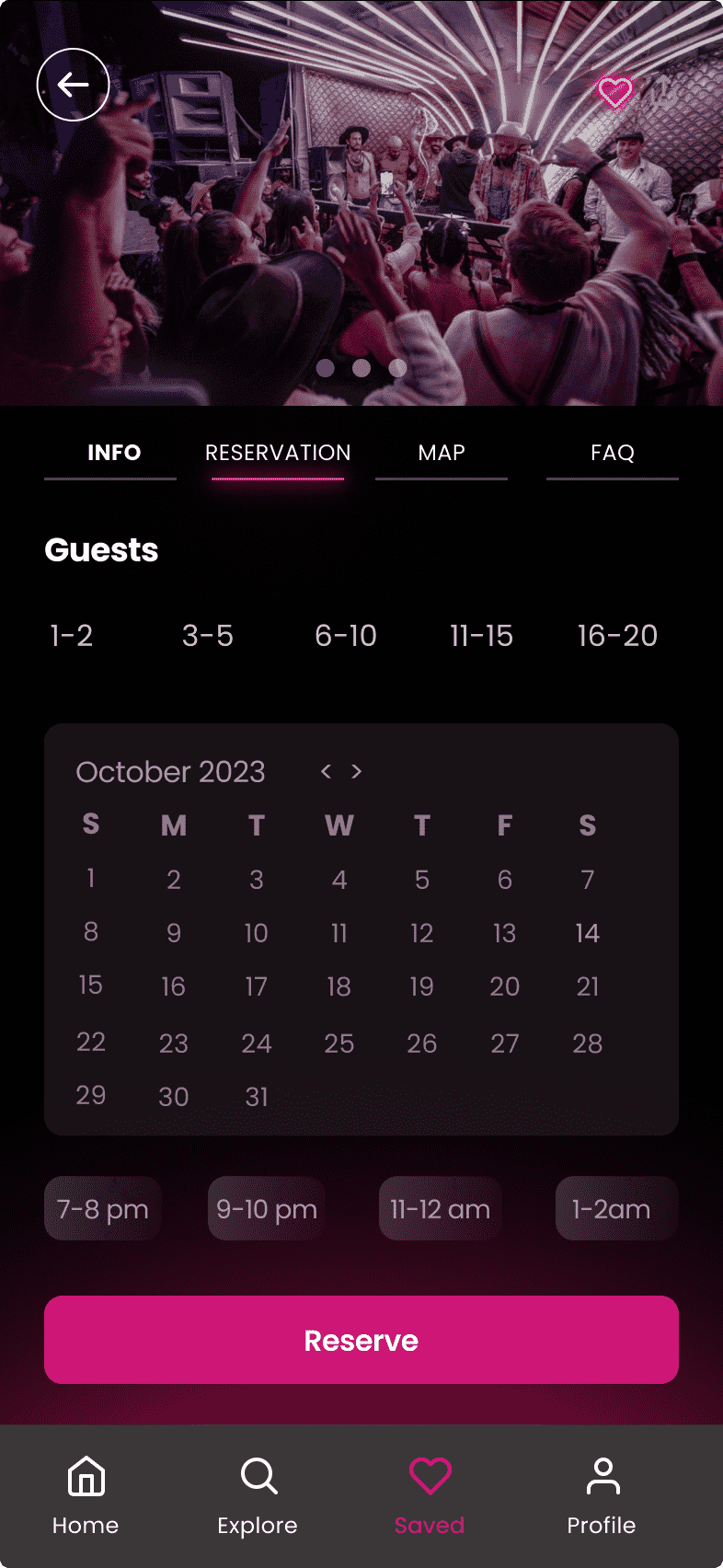723x1568 pixels.
Task: Open the Explore tab
Action: pyautogui.click(x=258, y=1496)
